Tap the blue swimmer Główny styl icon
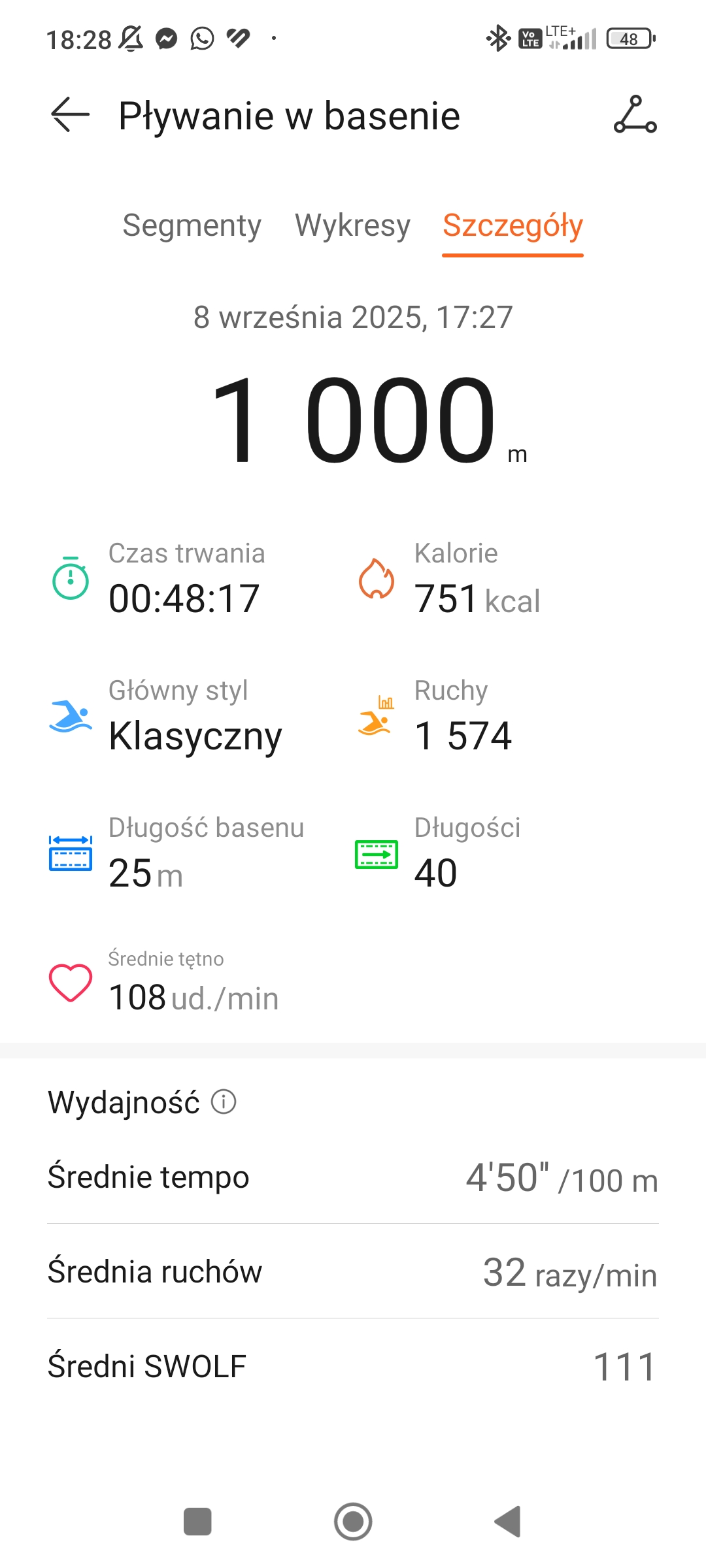 click(x=69, y=717)
